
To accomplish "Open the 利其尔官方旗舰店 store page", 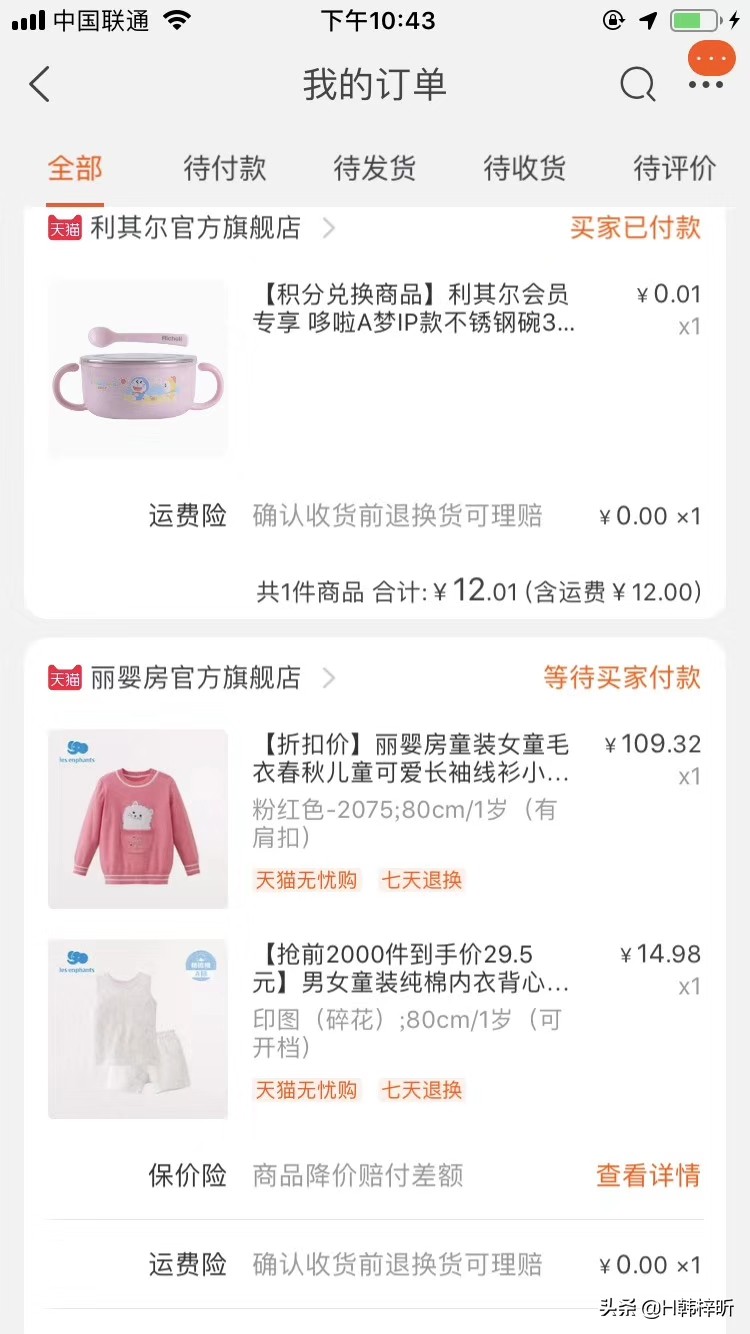I will pyautogui.click(x=195, y=228).
